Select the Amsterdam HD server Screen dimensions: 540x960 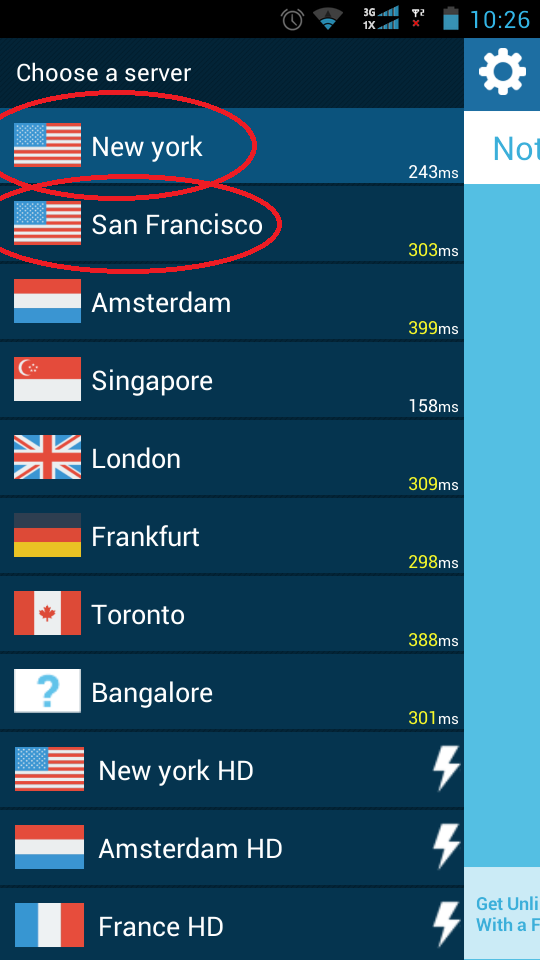(231, 848)
